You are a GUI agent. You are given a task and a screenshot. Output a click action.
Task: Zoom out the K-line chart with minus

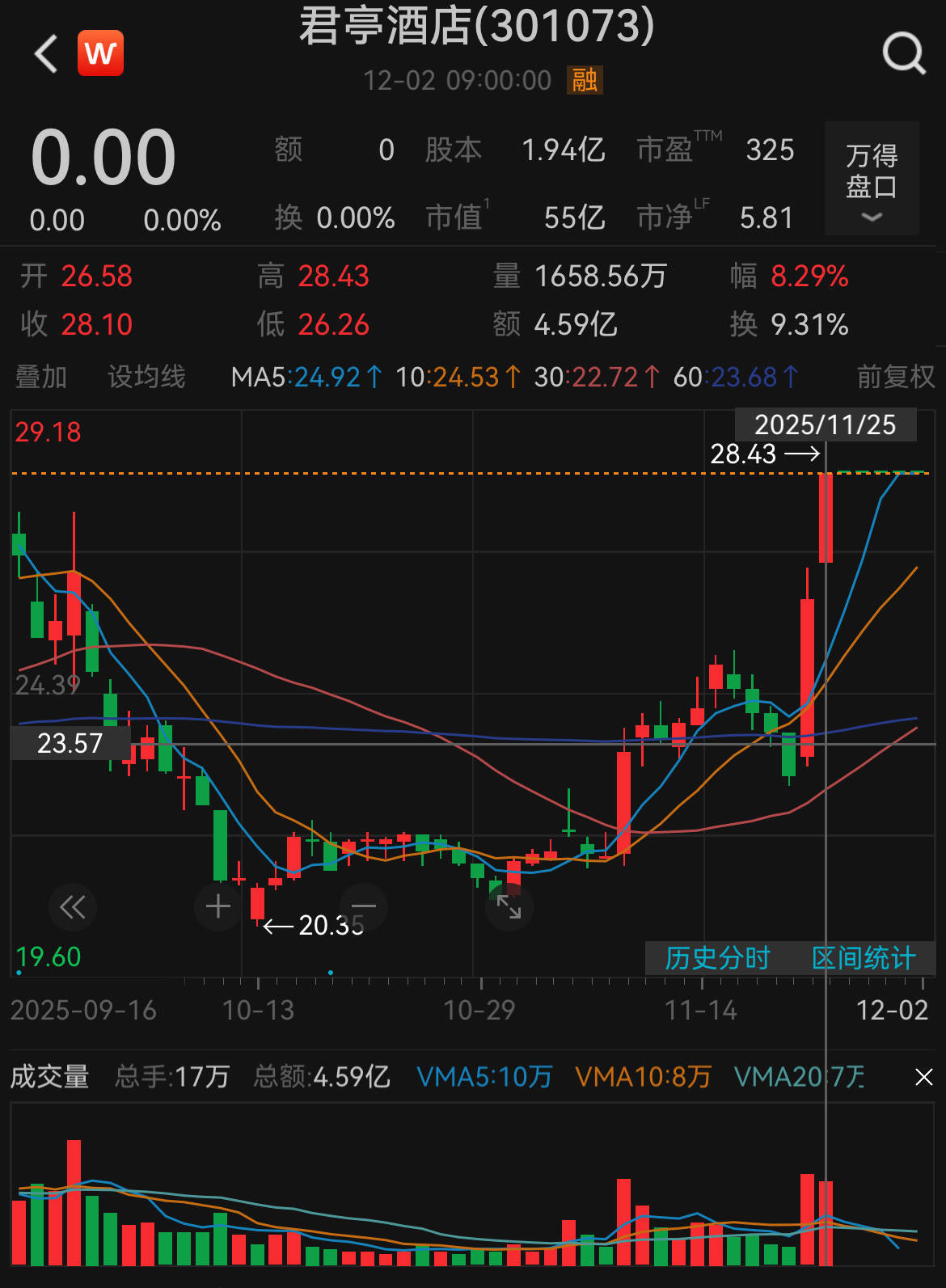[x=364, y=907]
